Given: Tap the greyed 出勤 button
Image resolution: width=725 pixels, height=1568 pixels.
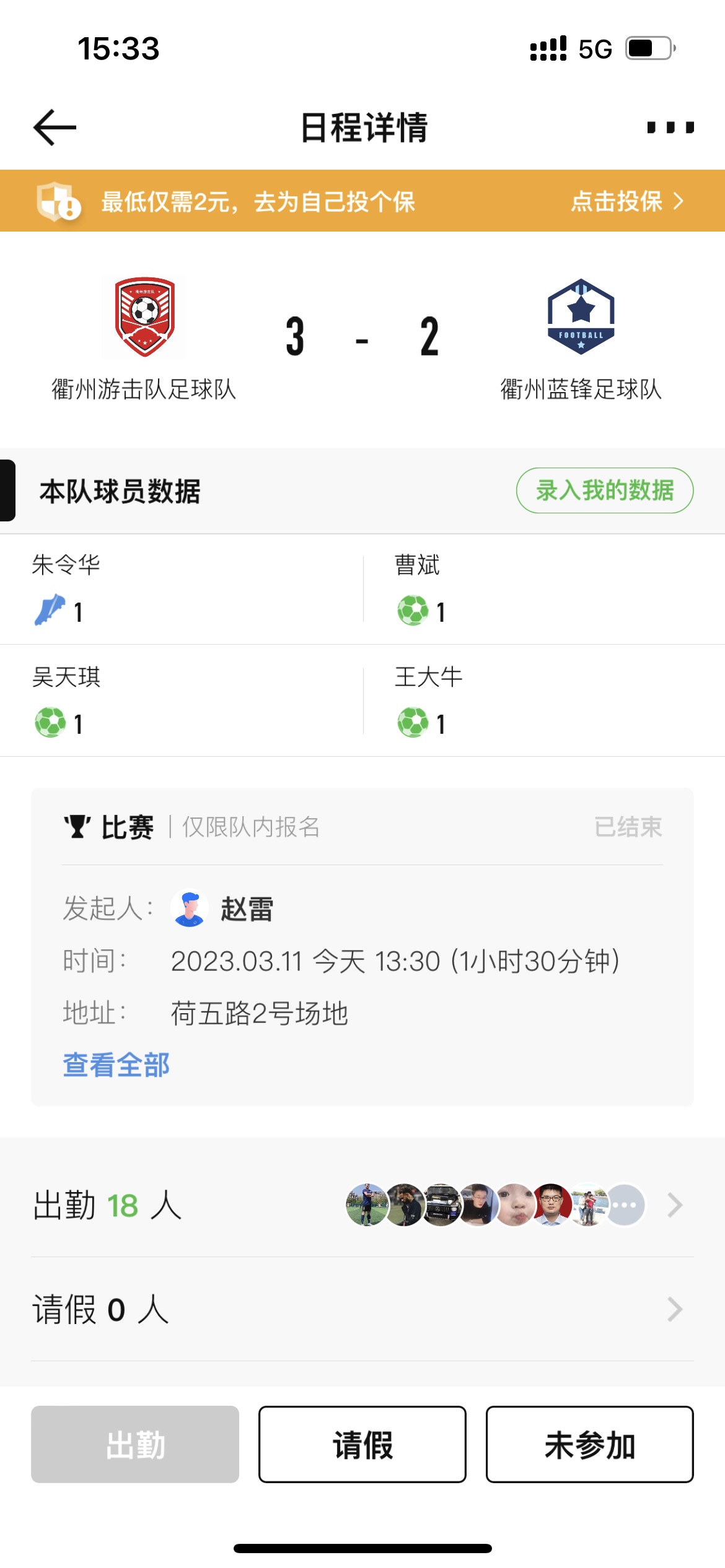Looking at the screenshot, I should tap(135, 1444).
